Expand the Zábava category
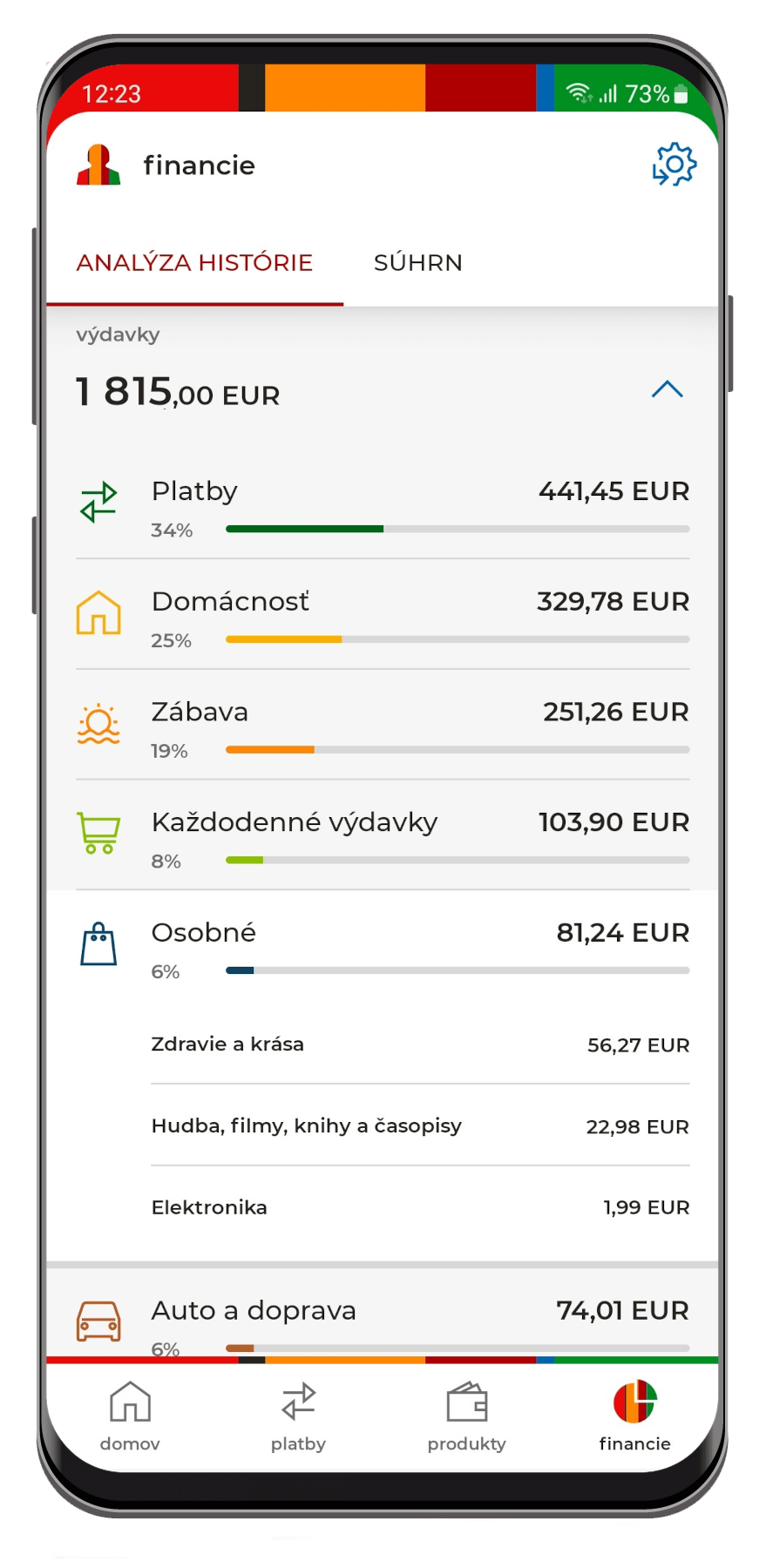The image size is (766, 1568). click(383, 725)
